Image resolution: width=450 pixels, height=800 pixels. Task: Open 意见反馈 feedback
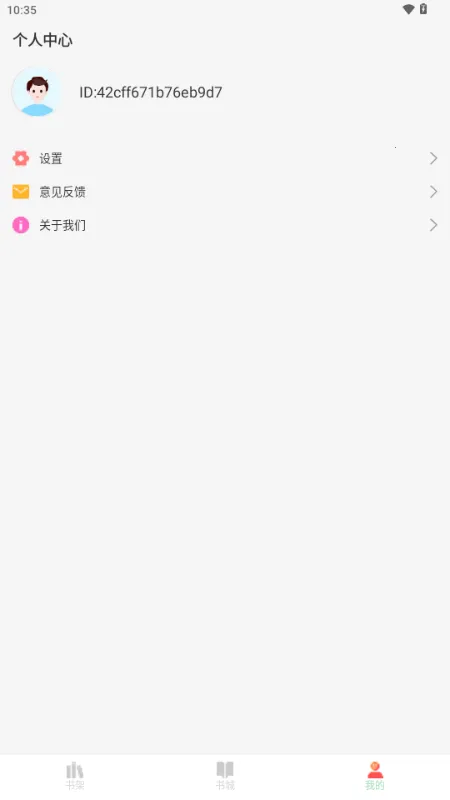pyautogui.click(x=225, y=192)
